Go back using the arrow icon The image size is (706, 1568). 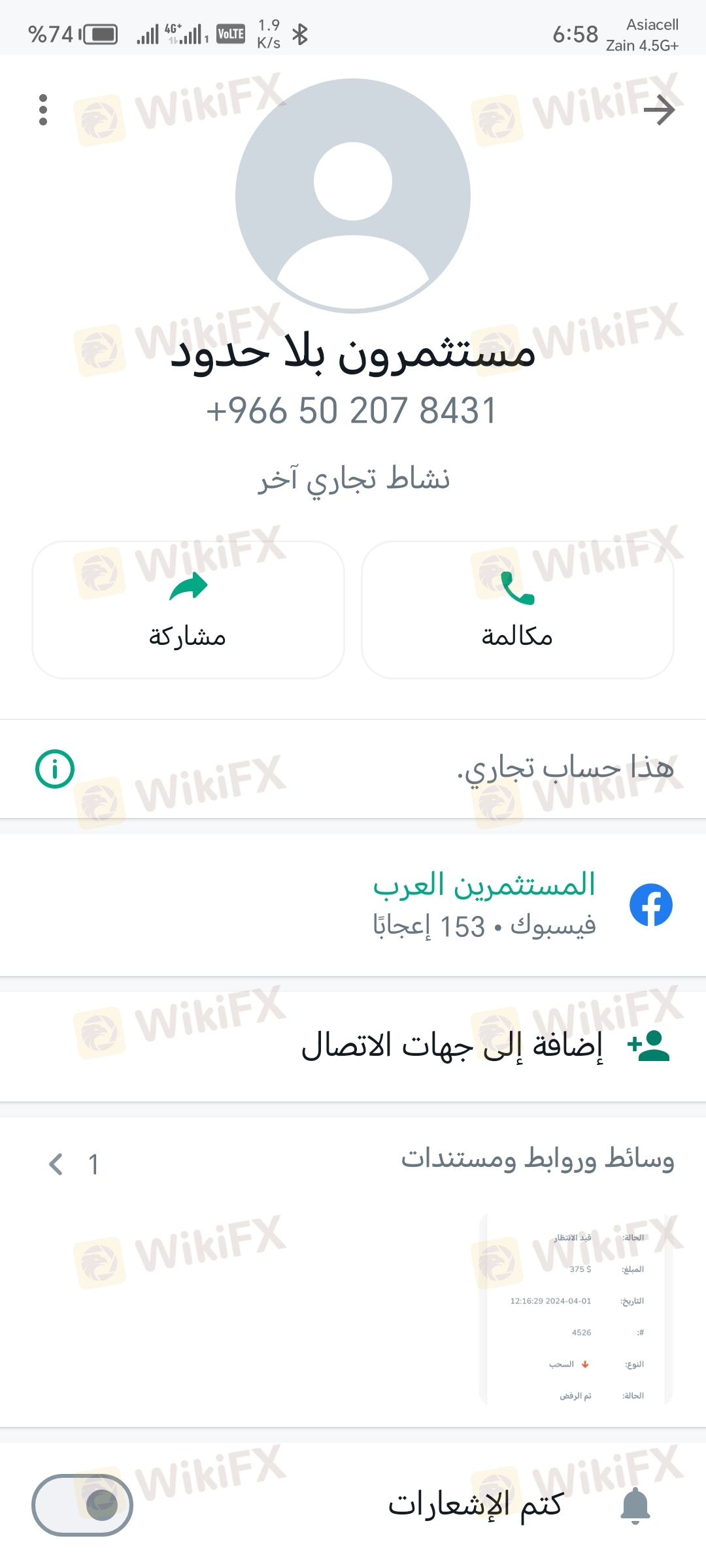[x=659, y=110]
